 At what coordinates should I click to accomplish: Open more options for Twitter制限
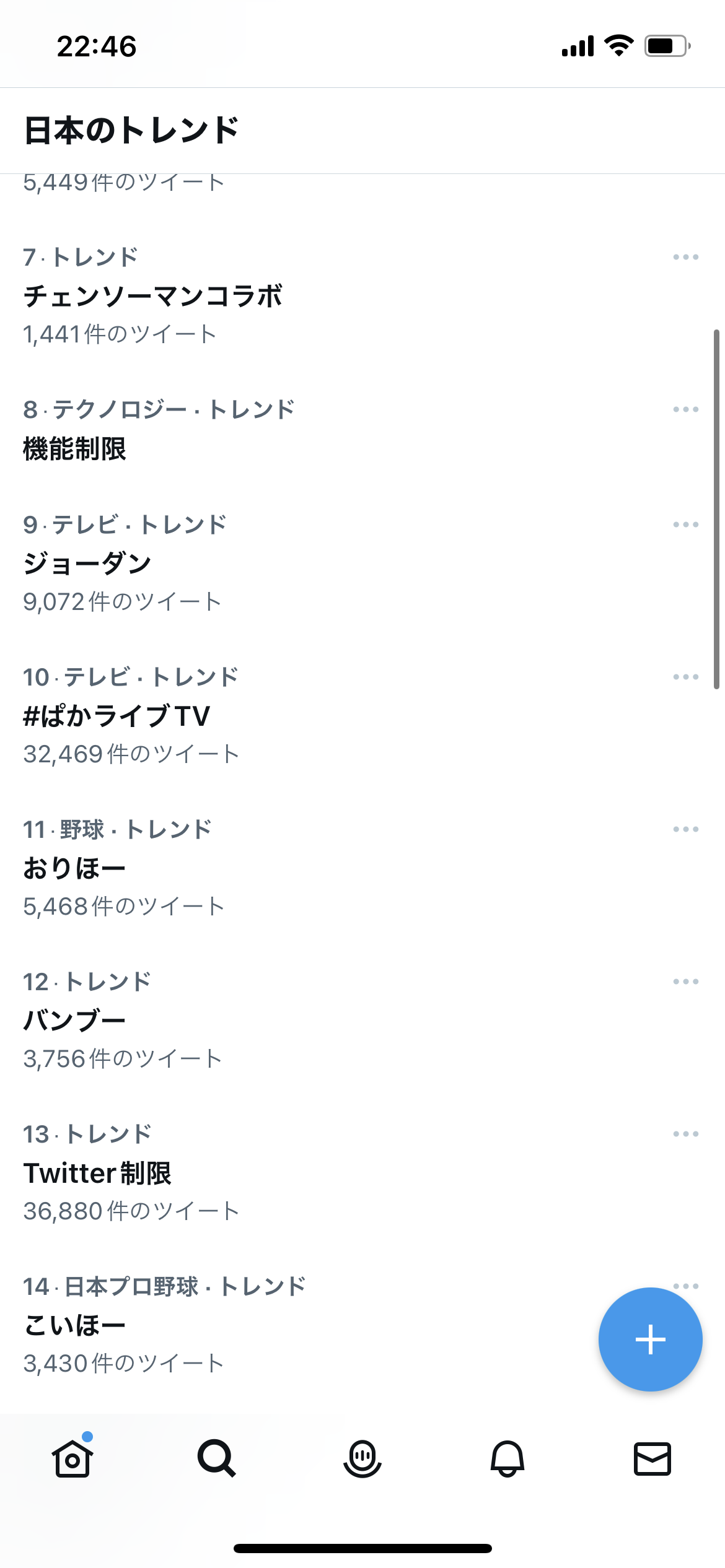pyautogui.click(x=685, y=1134)
